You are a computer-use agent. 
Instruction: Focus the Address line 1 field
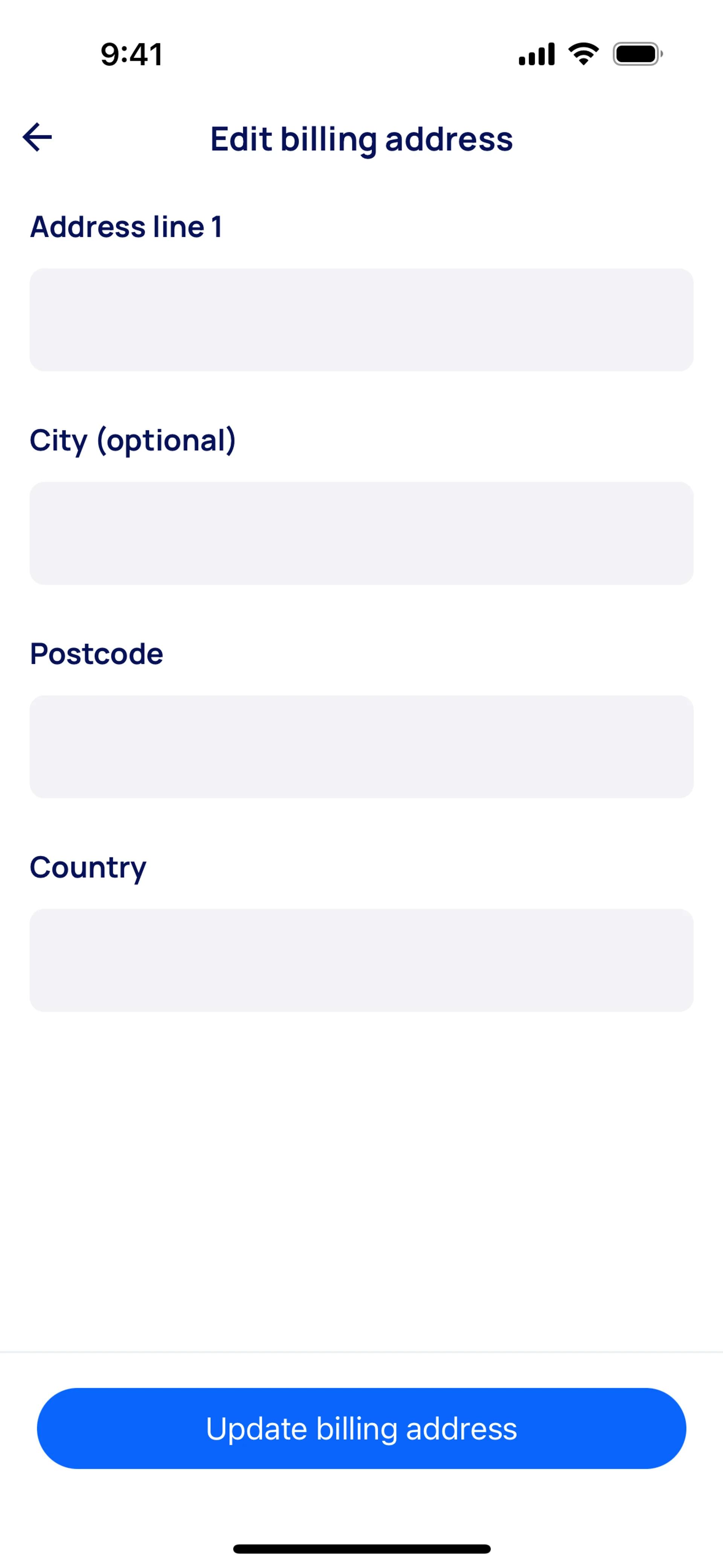[x=361, y=319]
